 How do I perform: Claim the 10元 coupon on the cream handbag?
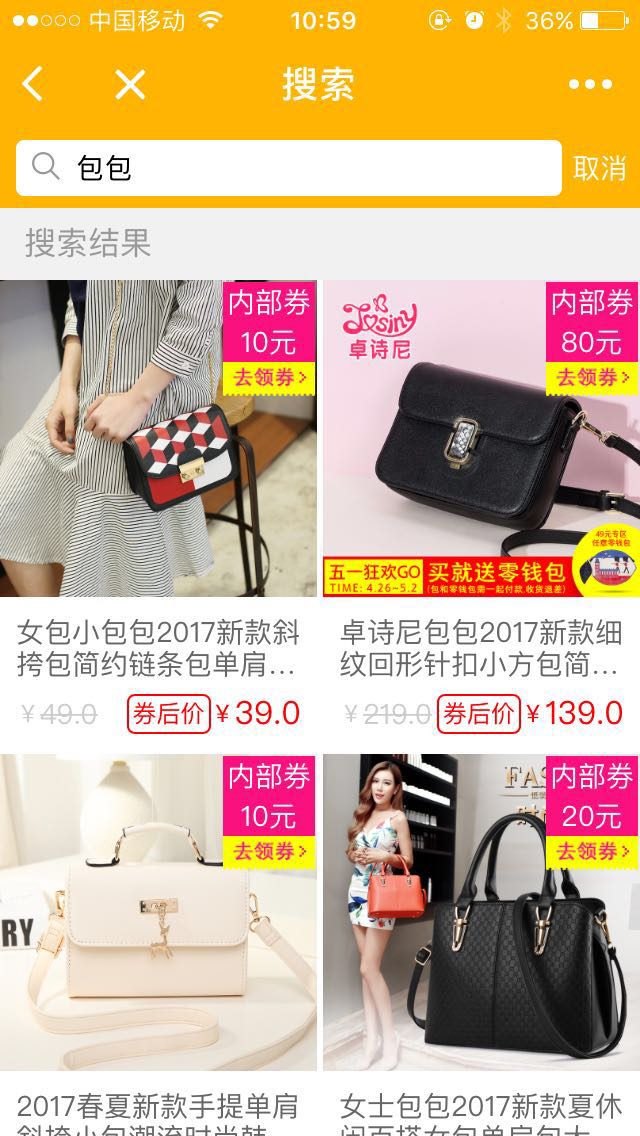click(x=268, y=852)
